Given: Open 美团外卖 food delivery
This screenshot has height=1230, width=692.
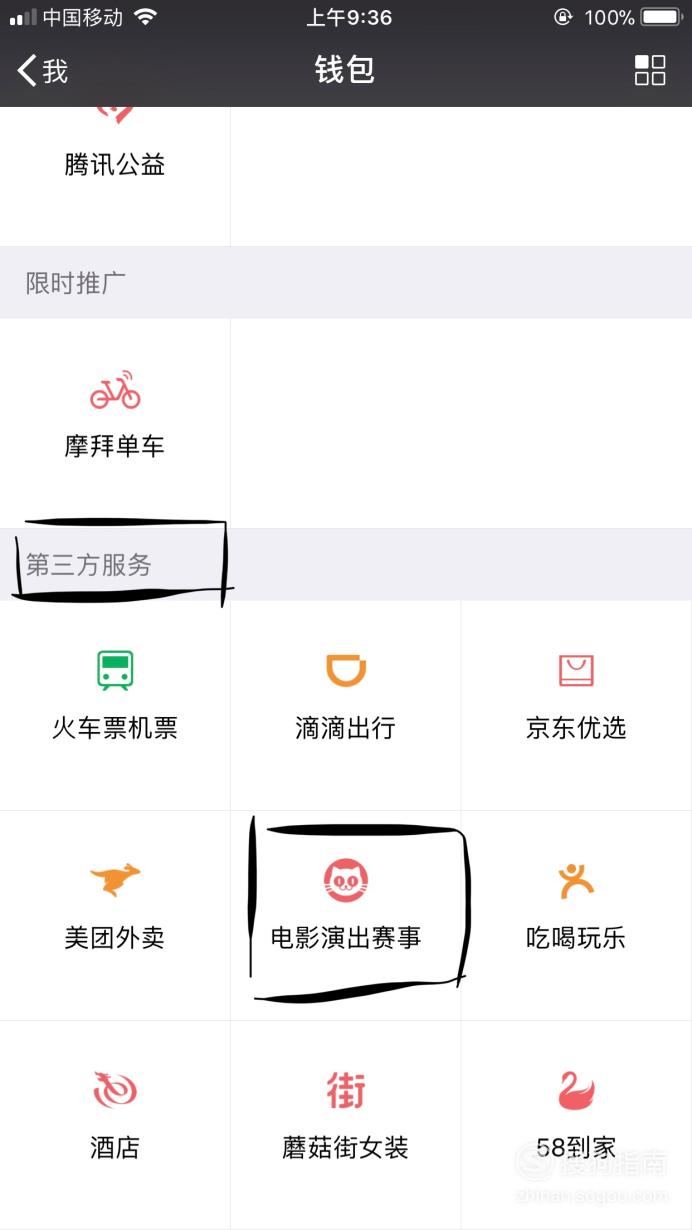Looking at the screenshot, I should point(115,915).
